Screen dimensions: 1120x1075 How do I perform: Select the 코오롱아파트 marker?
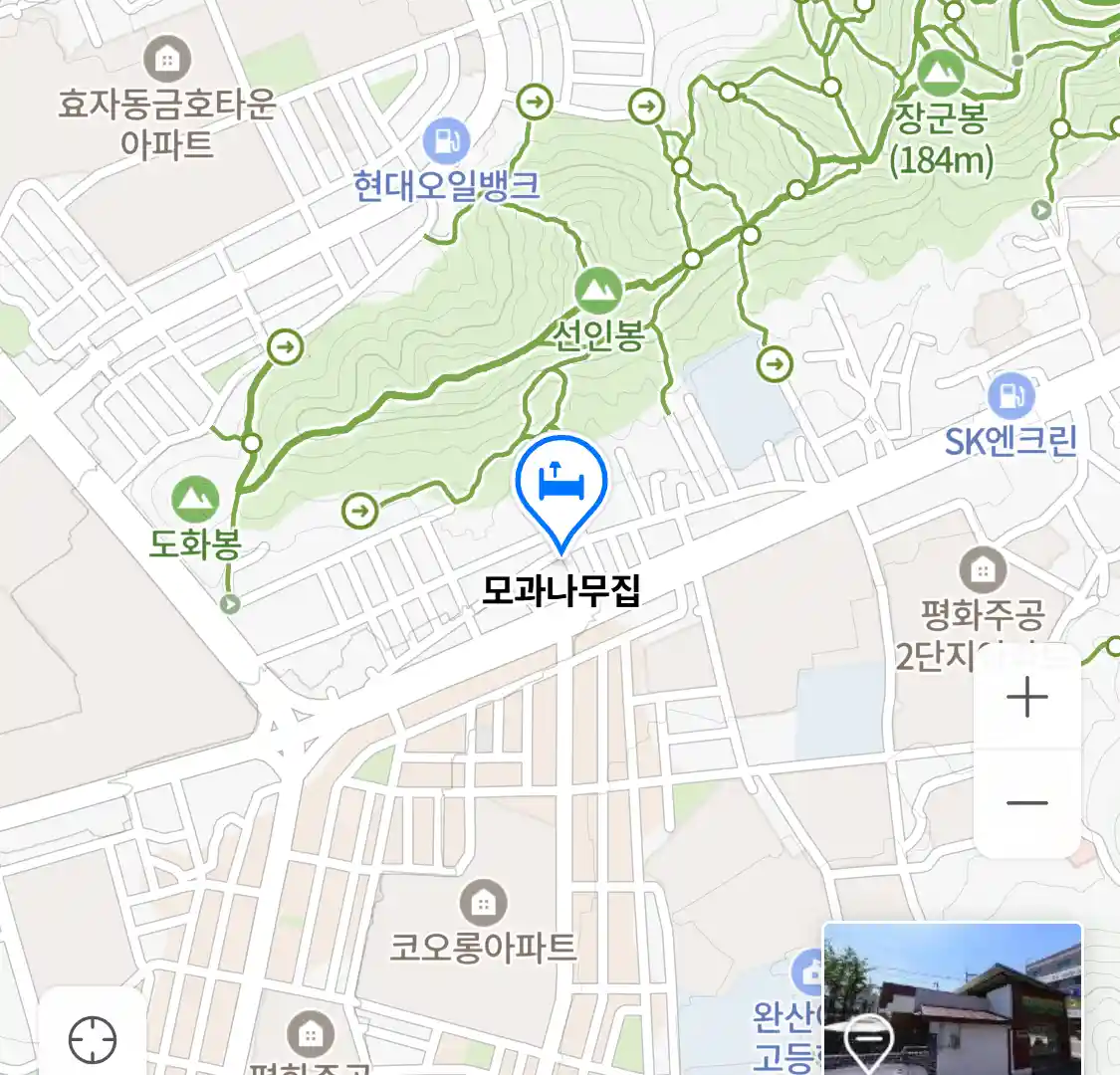[483, 904]
